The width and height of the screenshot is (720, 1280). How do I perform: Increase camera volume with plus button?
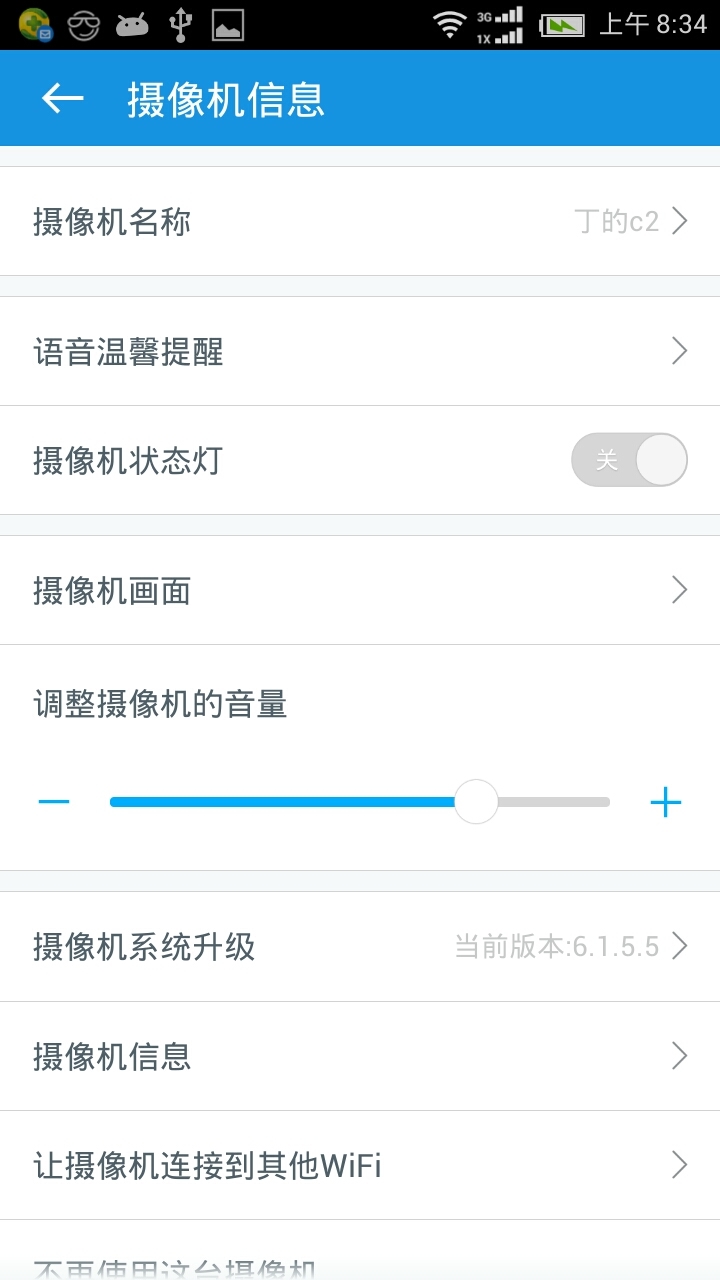[x=665, y=802]
